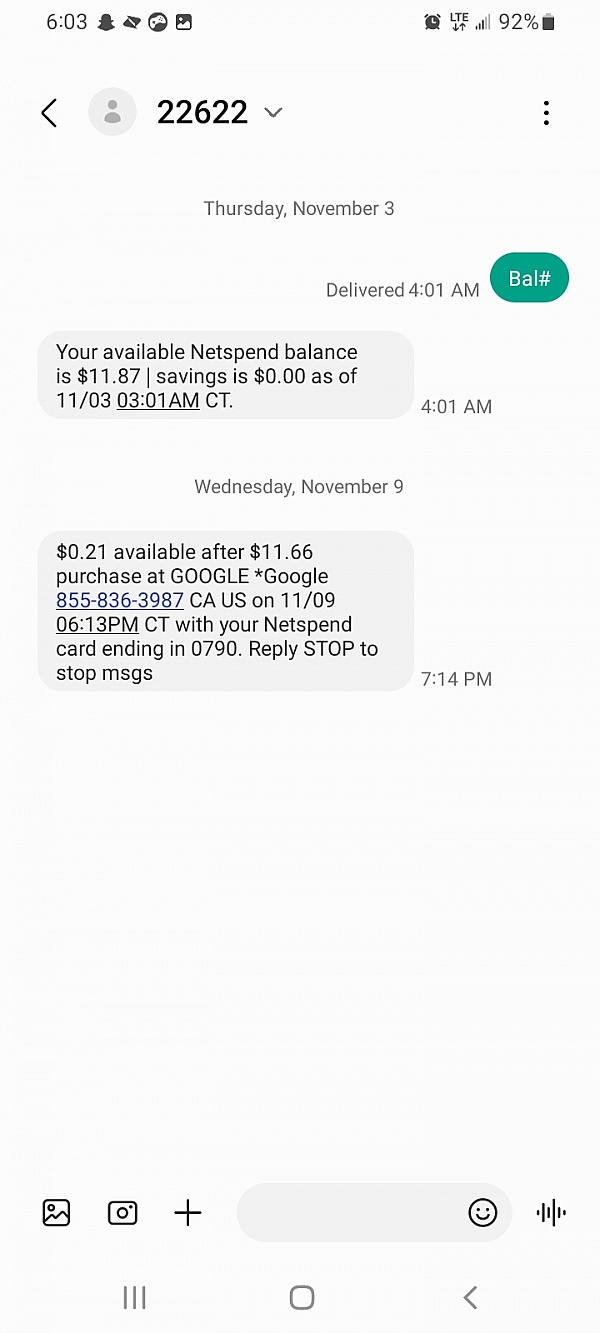Go back to the conversations list
600x1333 pixels.
click(49, 113)
